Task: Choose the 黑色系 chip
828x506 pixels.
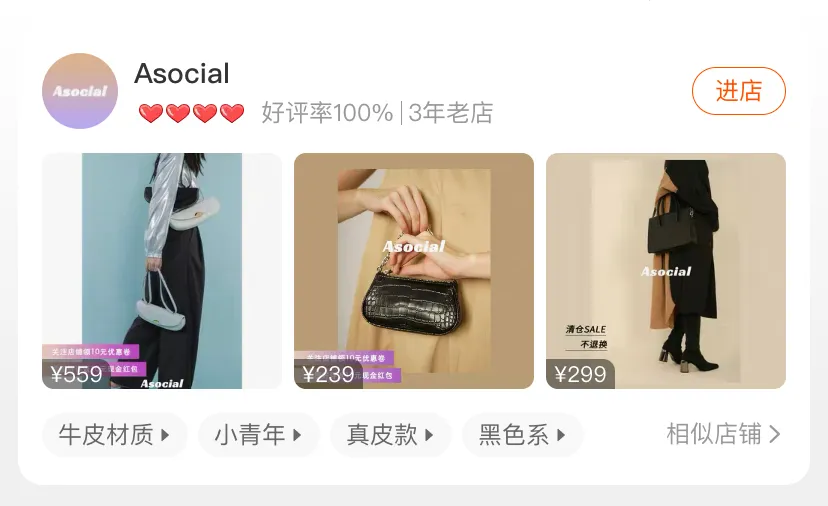Action: pyautogui.click(x=522, y=435)
